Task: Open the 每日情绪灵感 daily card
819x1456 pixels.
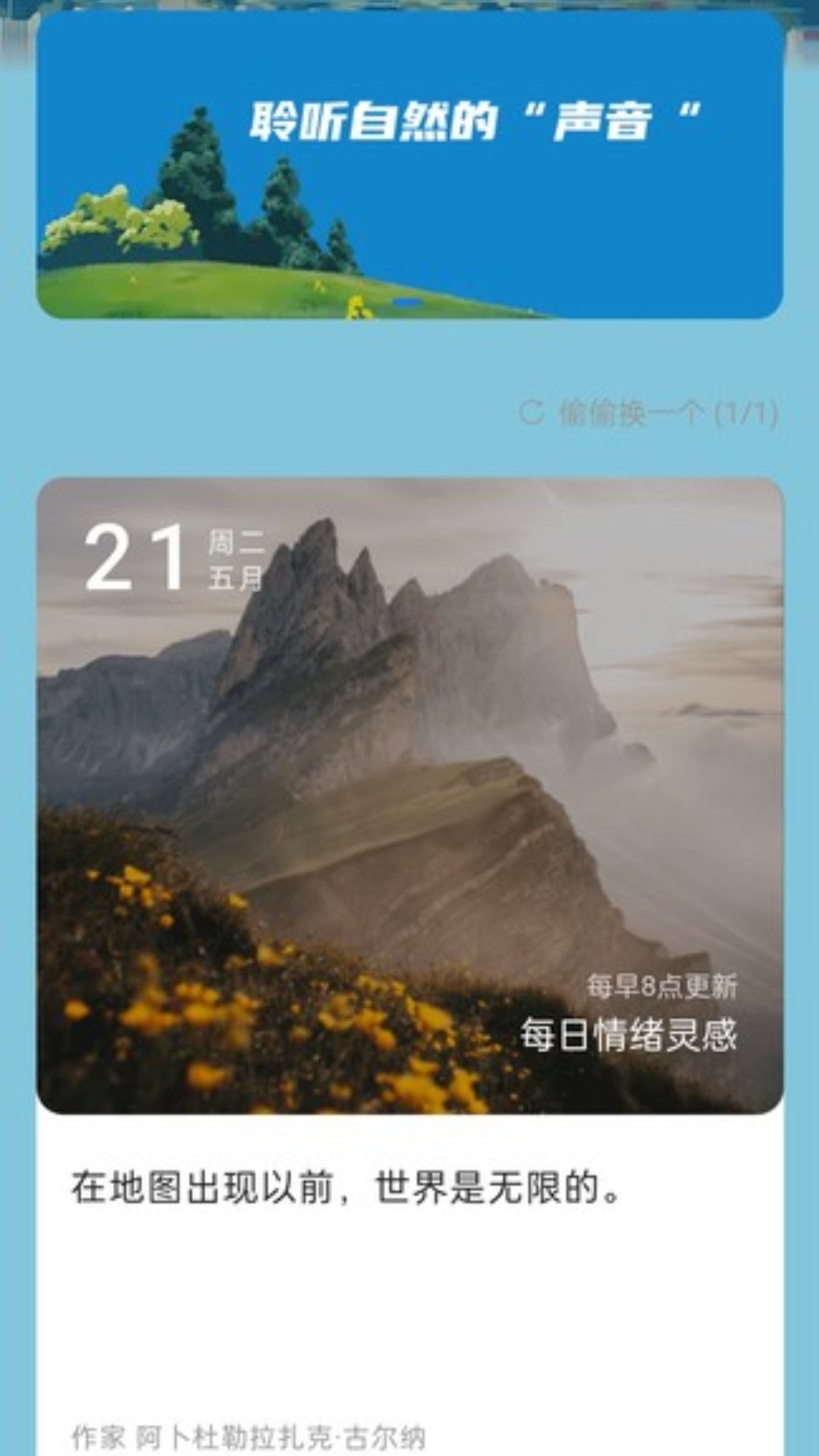Action: tap(409, 796)
